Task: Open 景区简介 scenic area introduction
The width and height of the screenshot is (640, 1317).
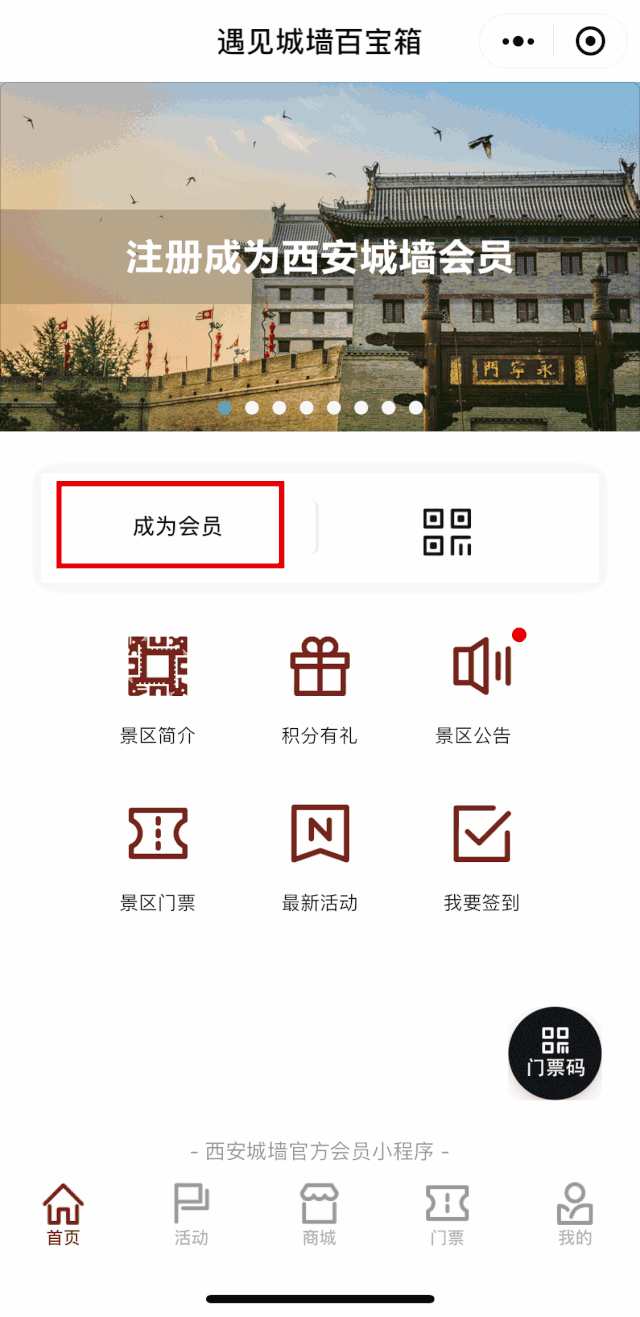Action: tap(158, 689)
